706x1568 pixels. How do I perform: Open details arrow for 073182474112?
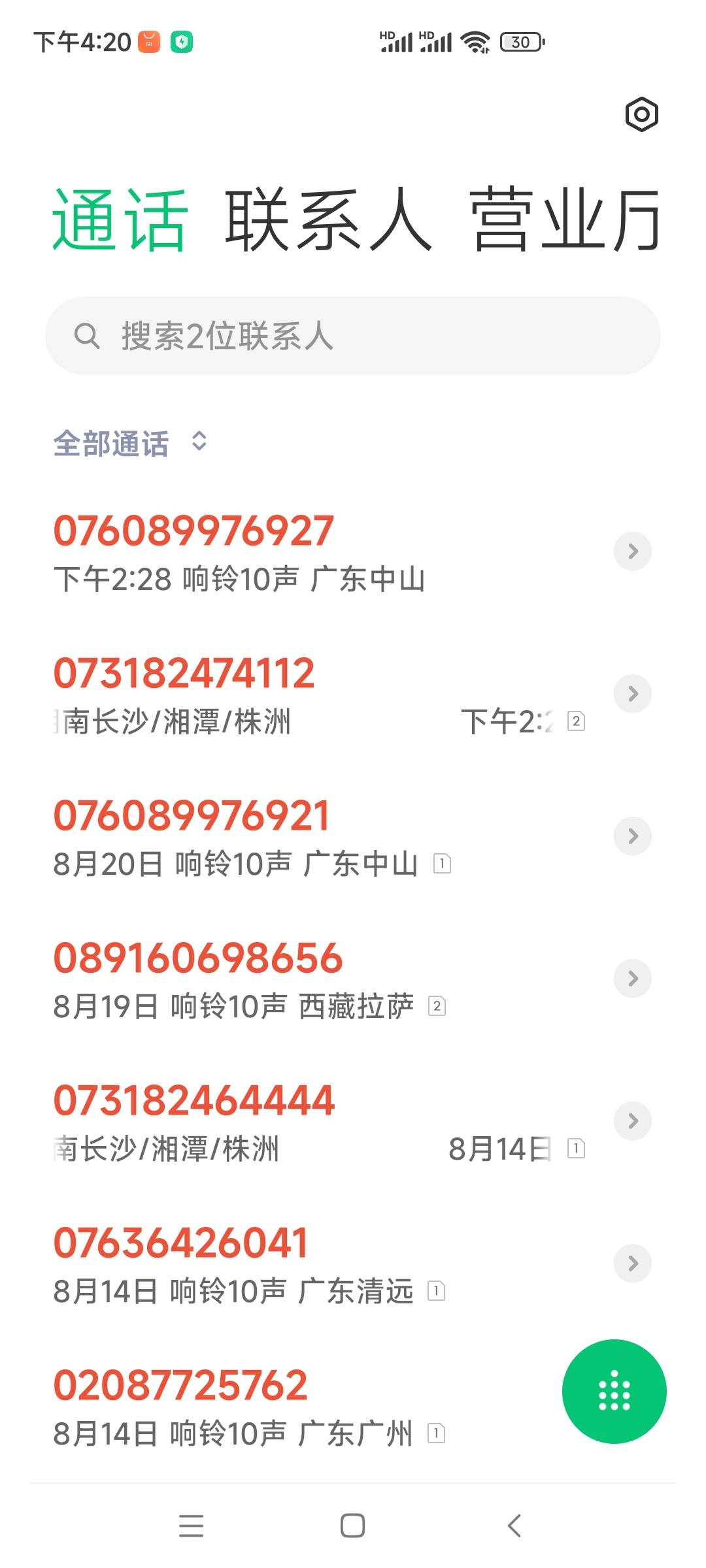coord(633,693)
